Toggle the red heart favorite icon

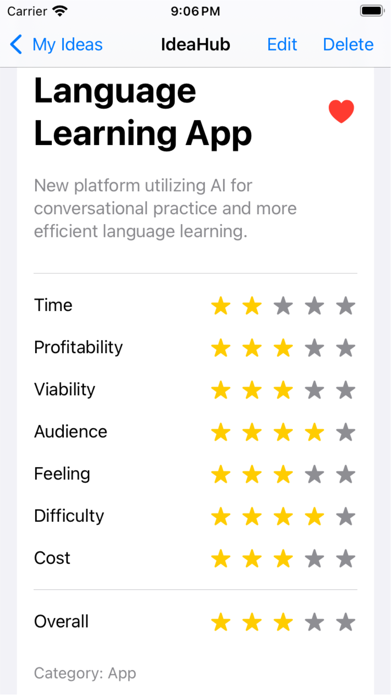coord(341,111)
